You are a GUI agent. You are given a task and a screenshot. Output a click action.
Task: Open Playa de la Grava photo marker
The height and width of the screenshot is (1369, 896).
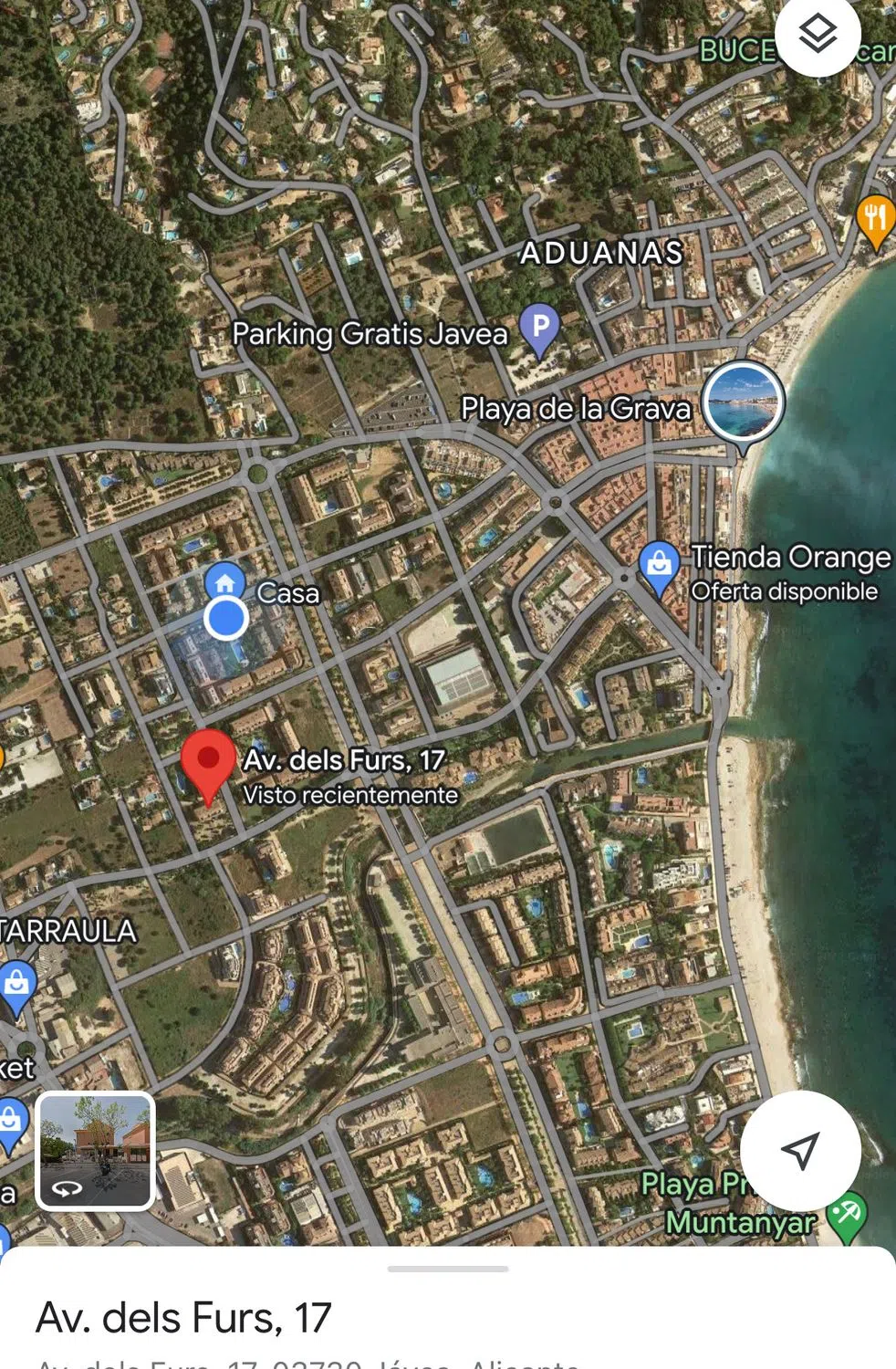click(744, 402)
